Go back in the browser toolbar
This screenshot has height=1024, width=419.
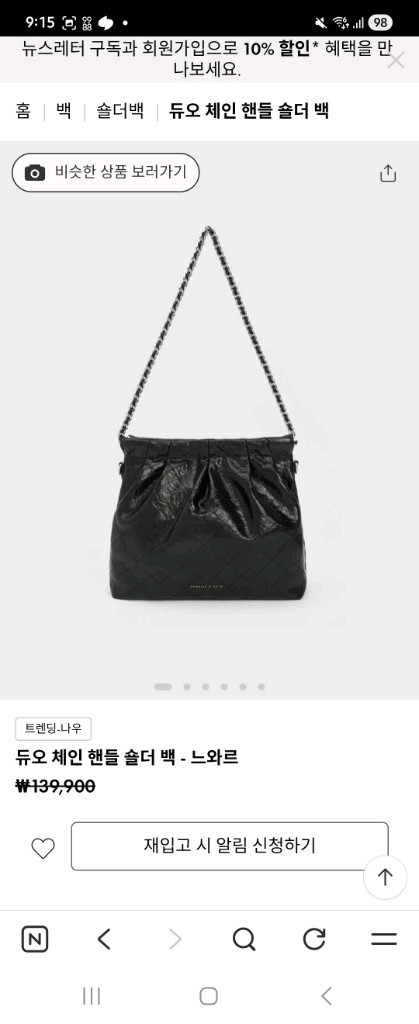coord(104,940)
